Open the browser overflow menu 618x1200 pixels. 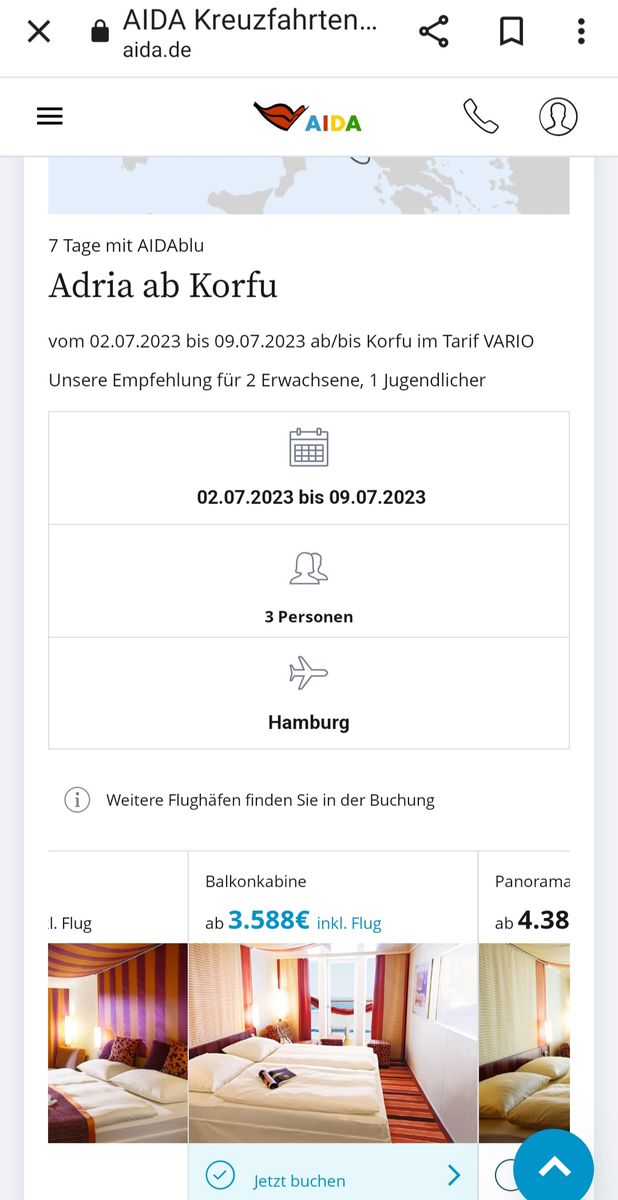pos(581,32)
